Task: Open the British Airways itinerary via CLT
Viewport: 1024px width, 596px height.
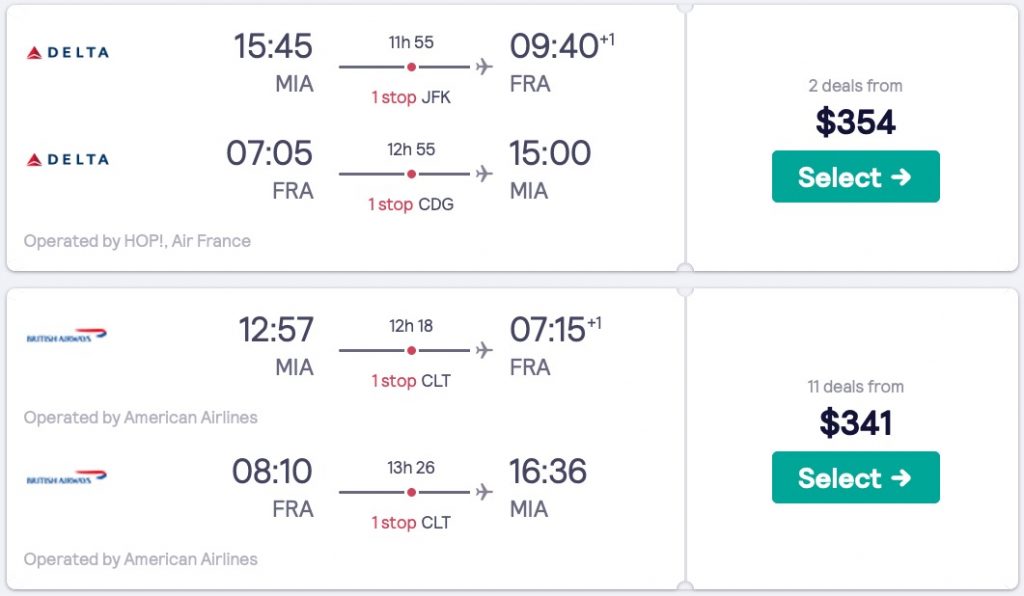Action: click(345, 438)
